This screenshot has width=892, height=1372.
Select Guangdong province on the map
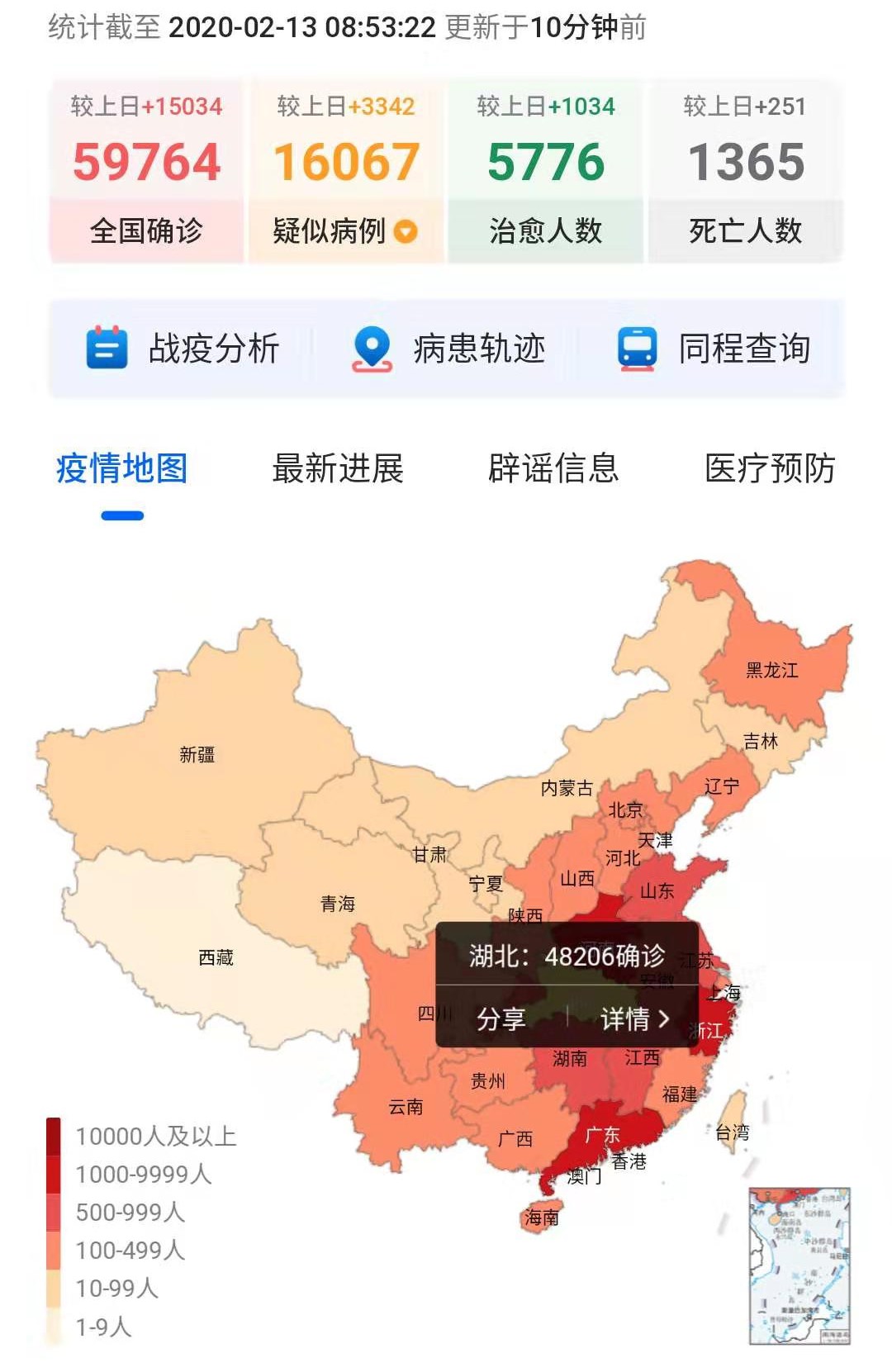coord(603,1134)
